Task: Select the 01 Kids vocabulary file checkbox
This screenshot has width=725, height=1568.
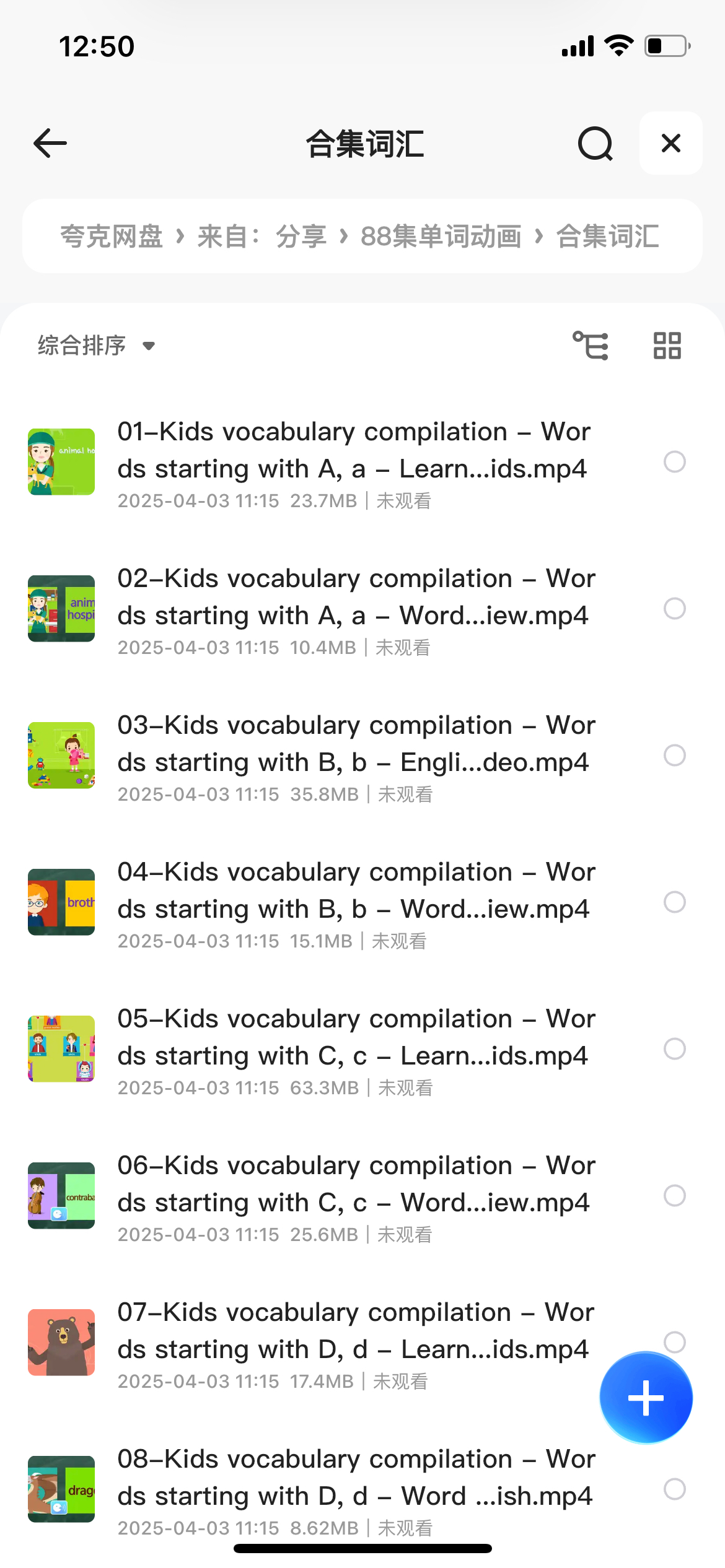Action: 674,462
